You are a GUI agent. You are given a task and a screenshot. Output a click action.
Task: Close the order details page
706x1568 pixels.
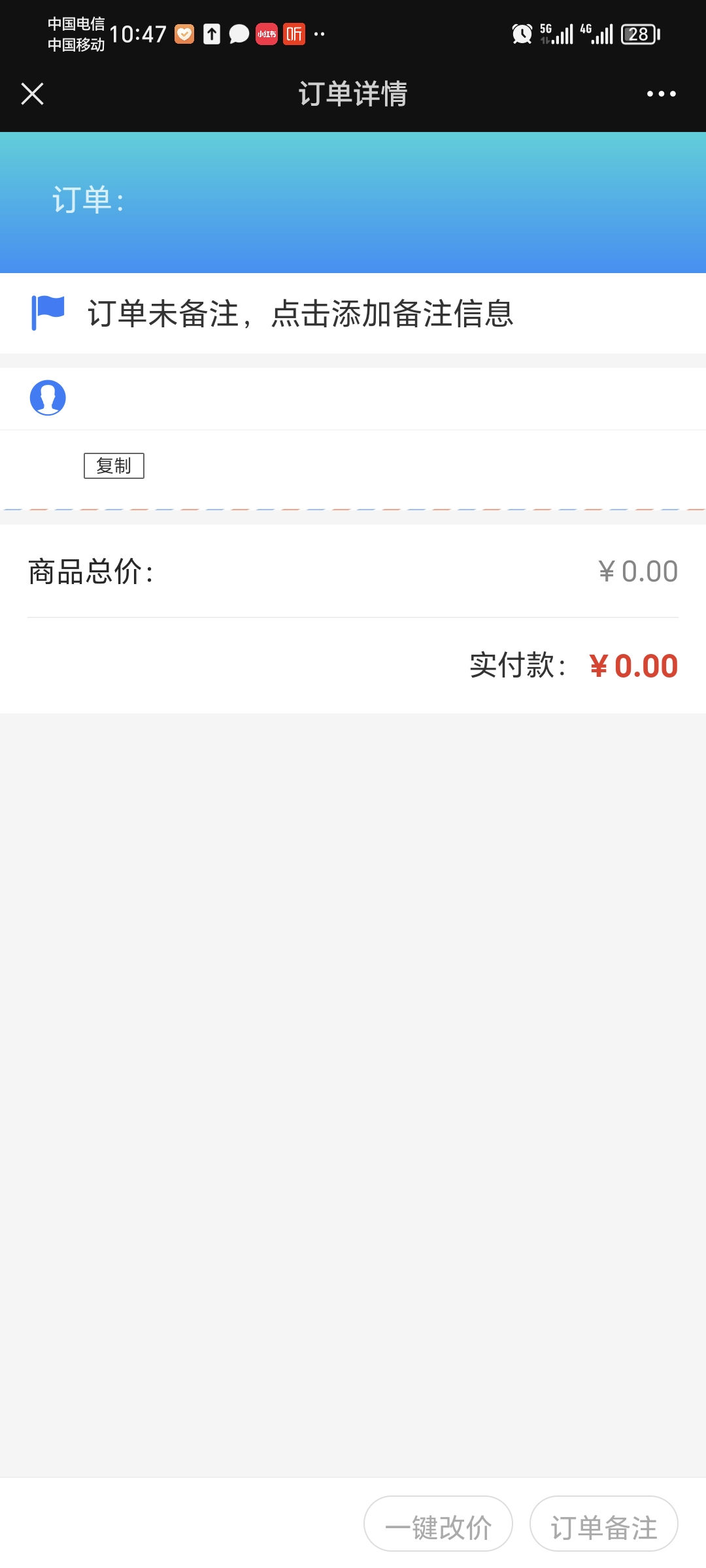point(32,93)
